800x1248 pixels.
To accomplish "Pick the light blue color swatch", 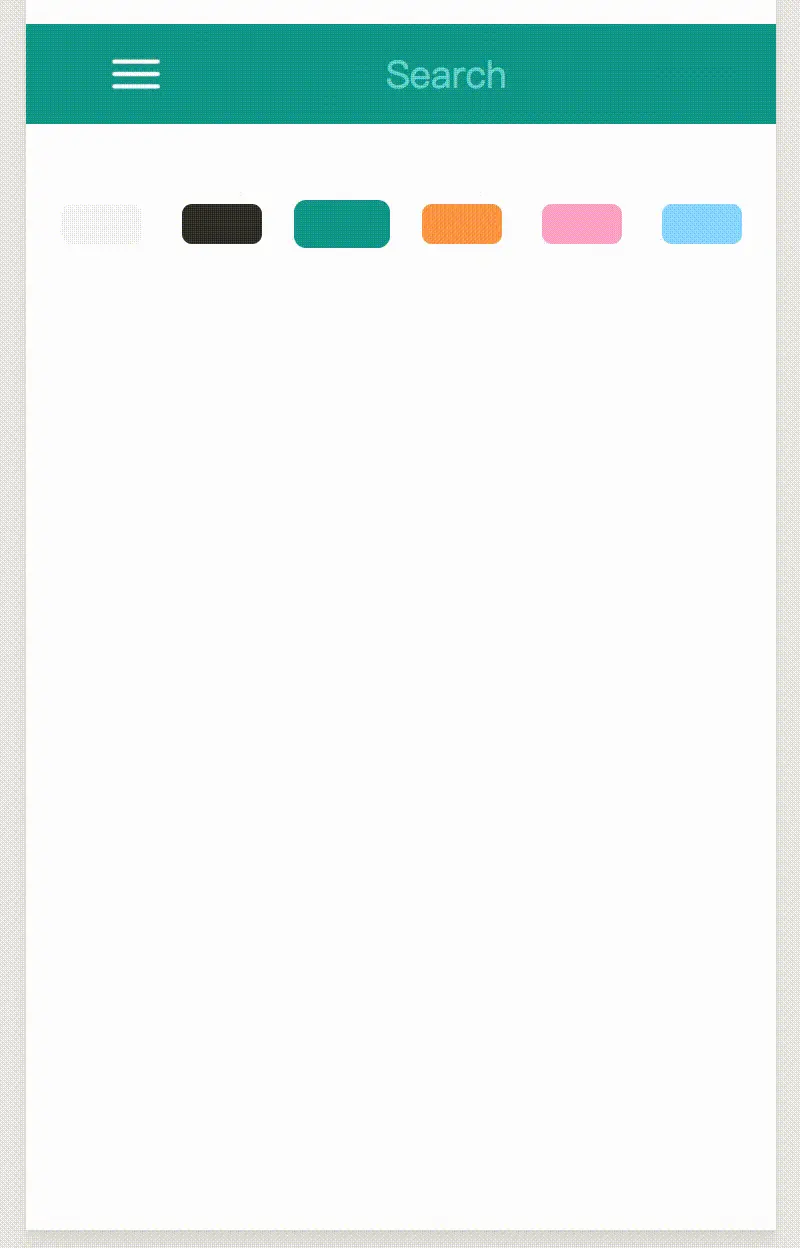I will [702, 224].
